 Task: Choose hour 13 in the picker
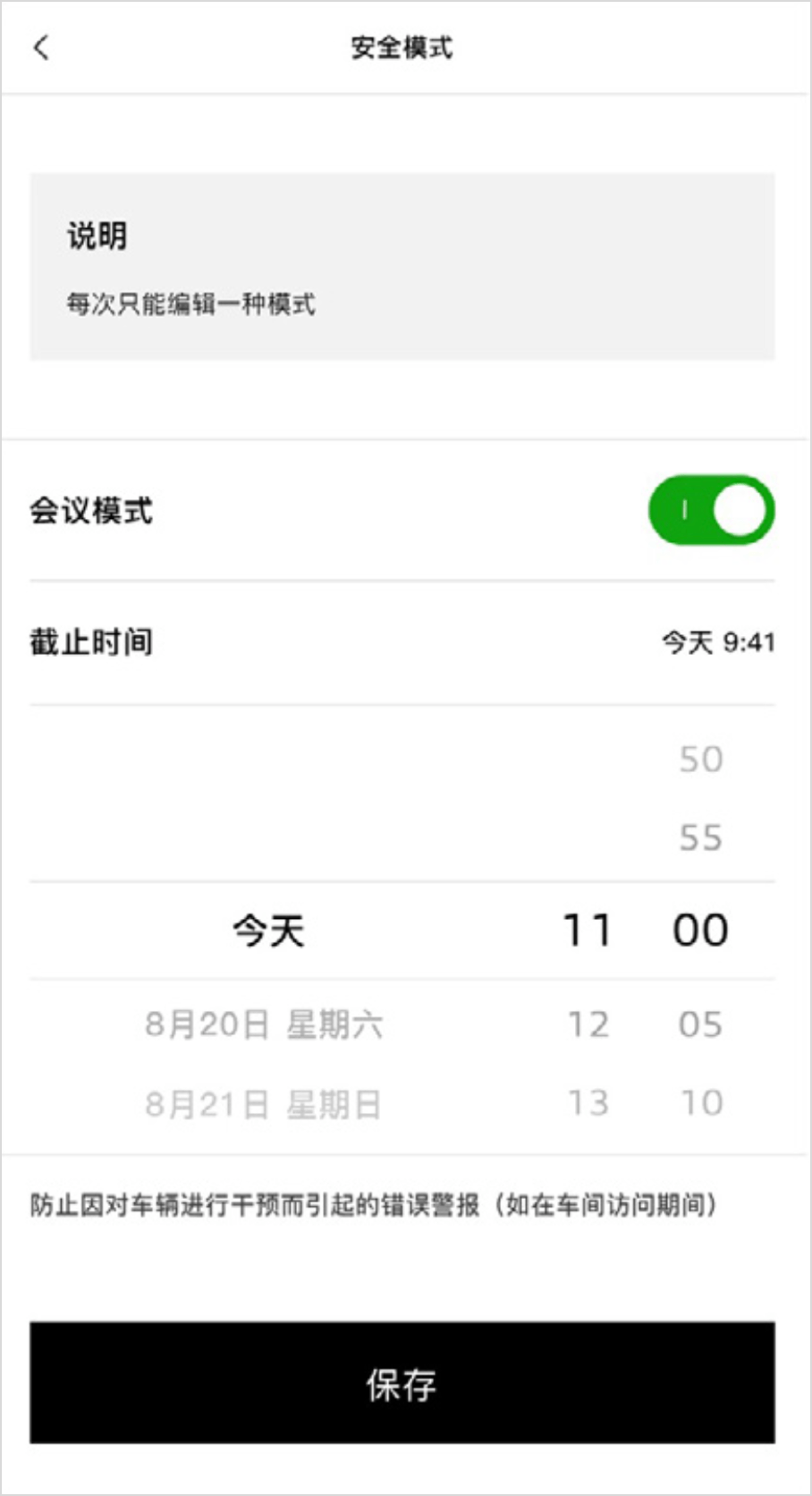click(588, 1103)
